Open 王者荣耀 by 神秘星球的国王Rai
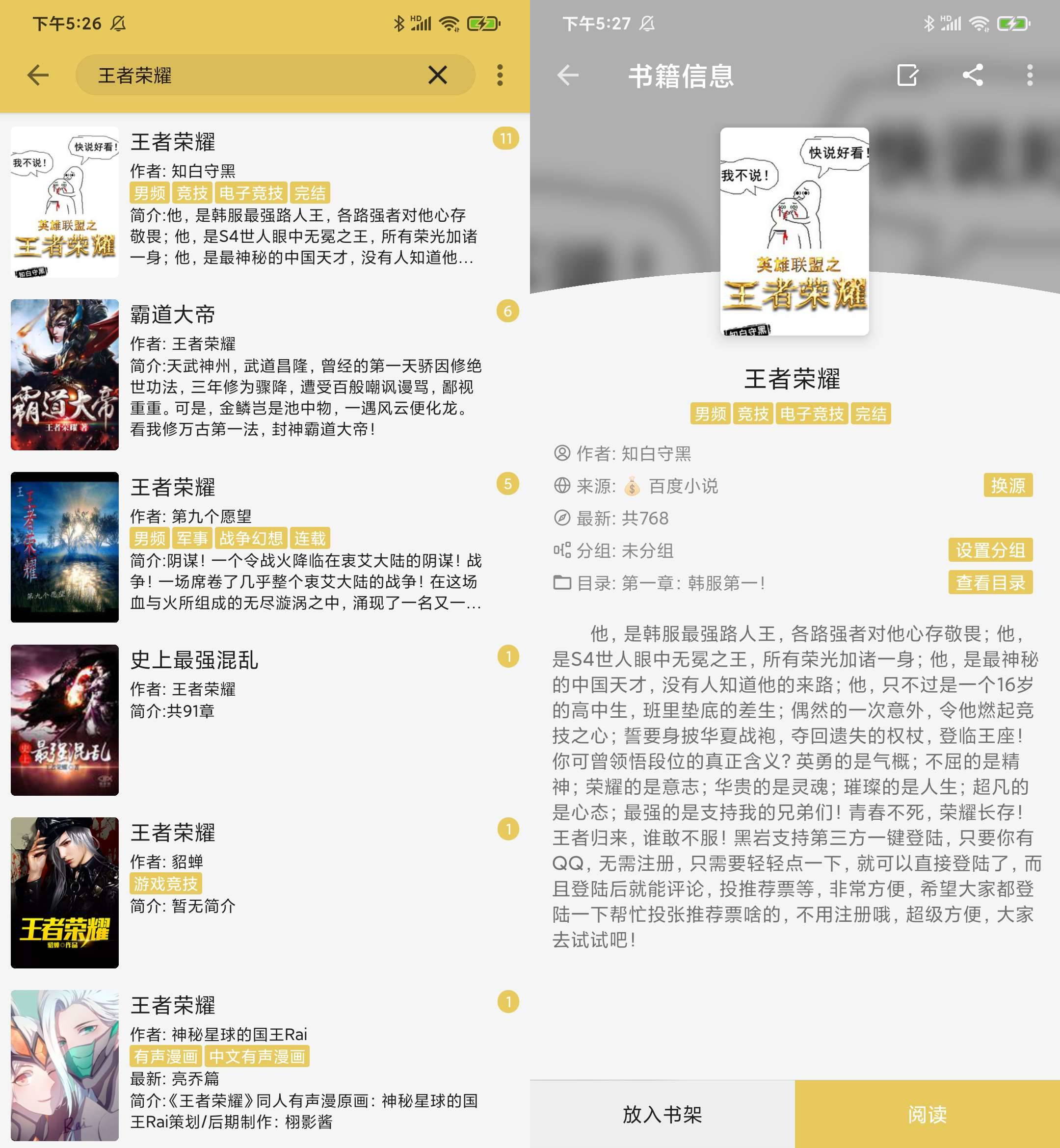Image resolution: width=1060 pixels, height=1148 pixels. 264,1064
